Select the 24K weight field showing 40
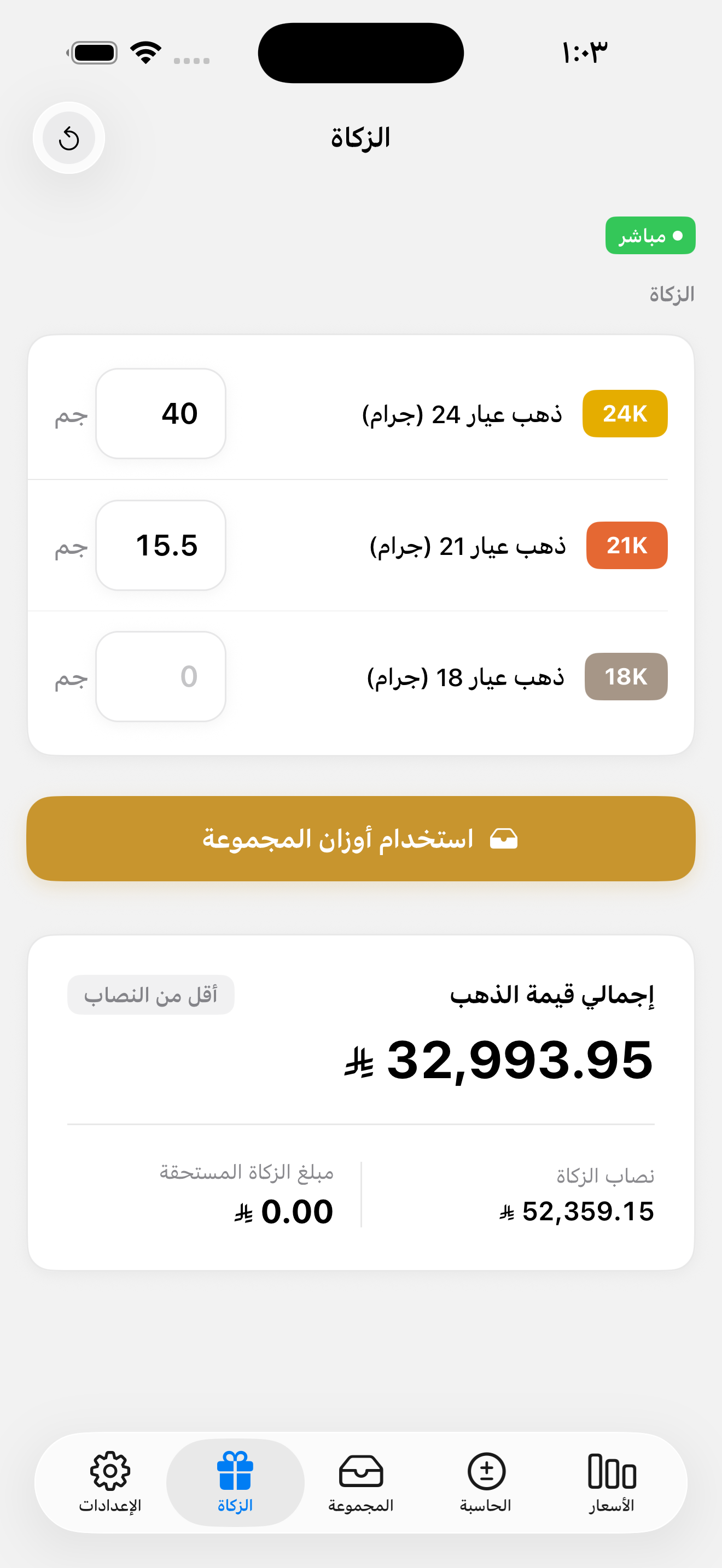Image resolution: width=722 pixels, height=1568 pixels. pos(160,413)
